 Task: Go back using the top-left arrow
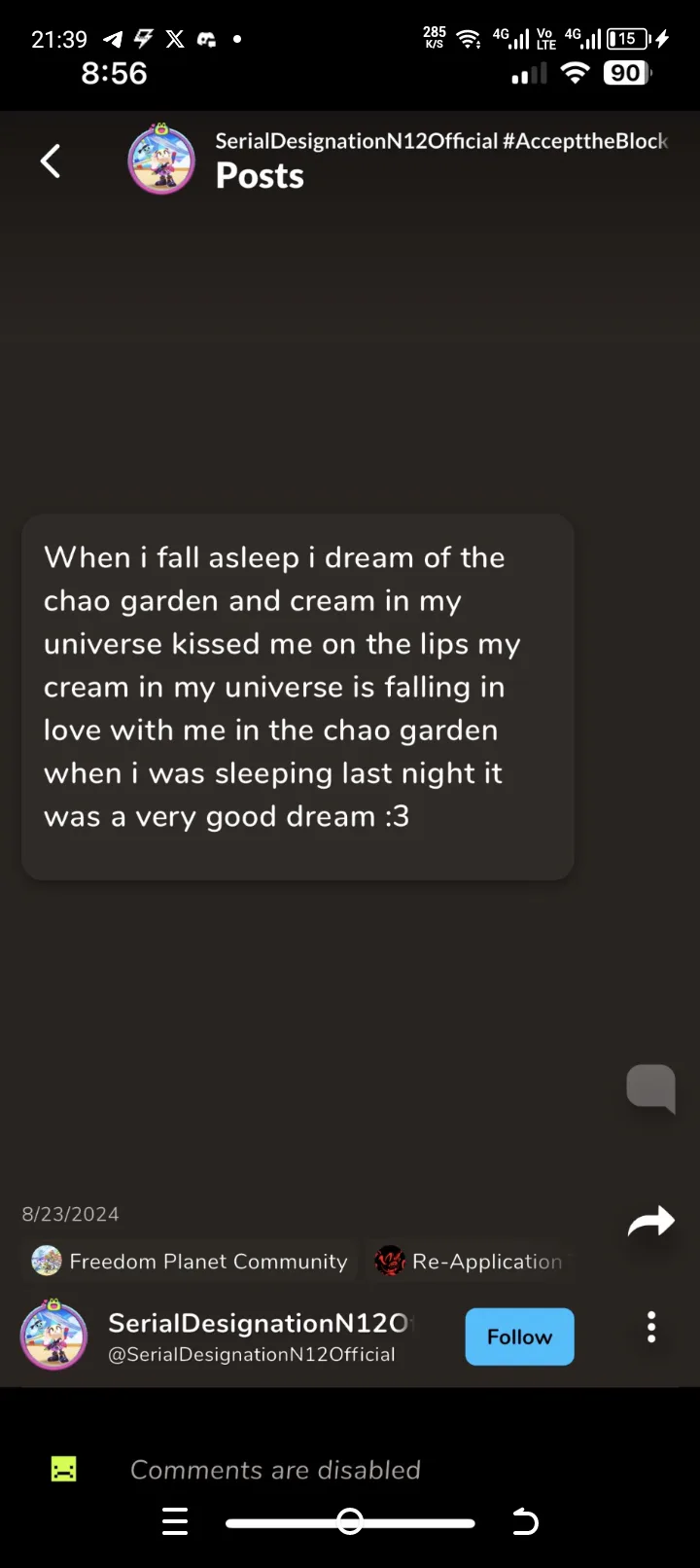(x=51, y=160)
